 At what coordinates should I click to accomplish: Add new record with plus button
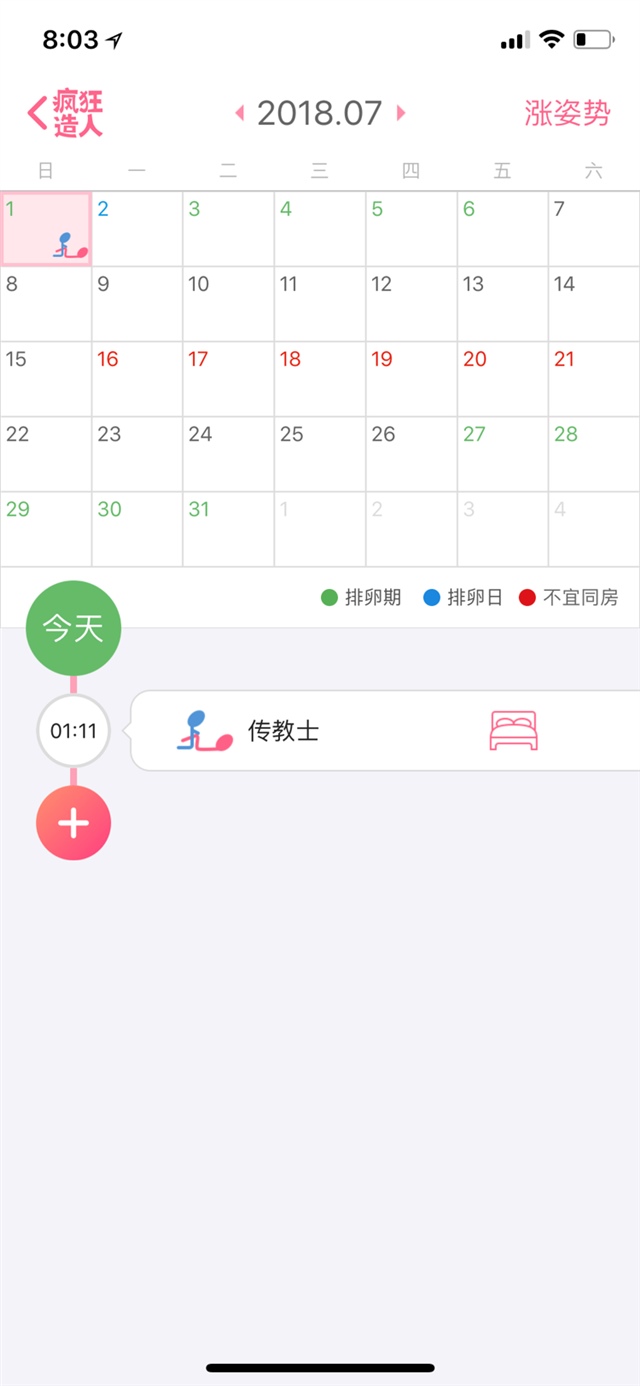[x=73, y=823]
